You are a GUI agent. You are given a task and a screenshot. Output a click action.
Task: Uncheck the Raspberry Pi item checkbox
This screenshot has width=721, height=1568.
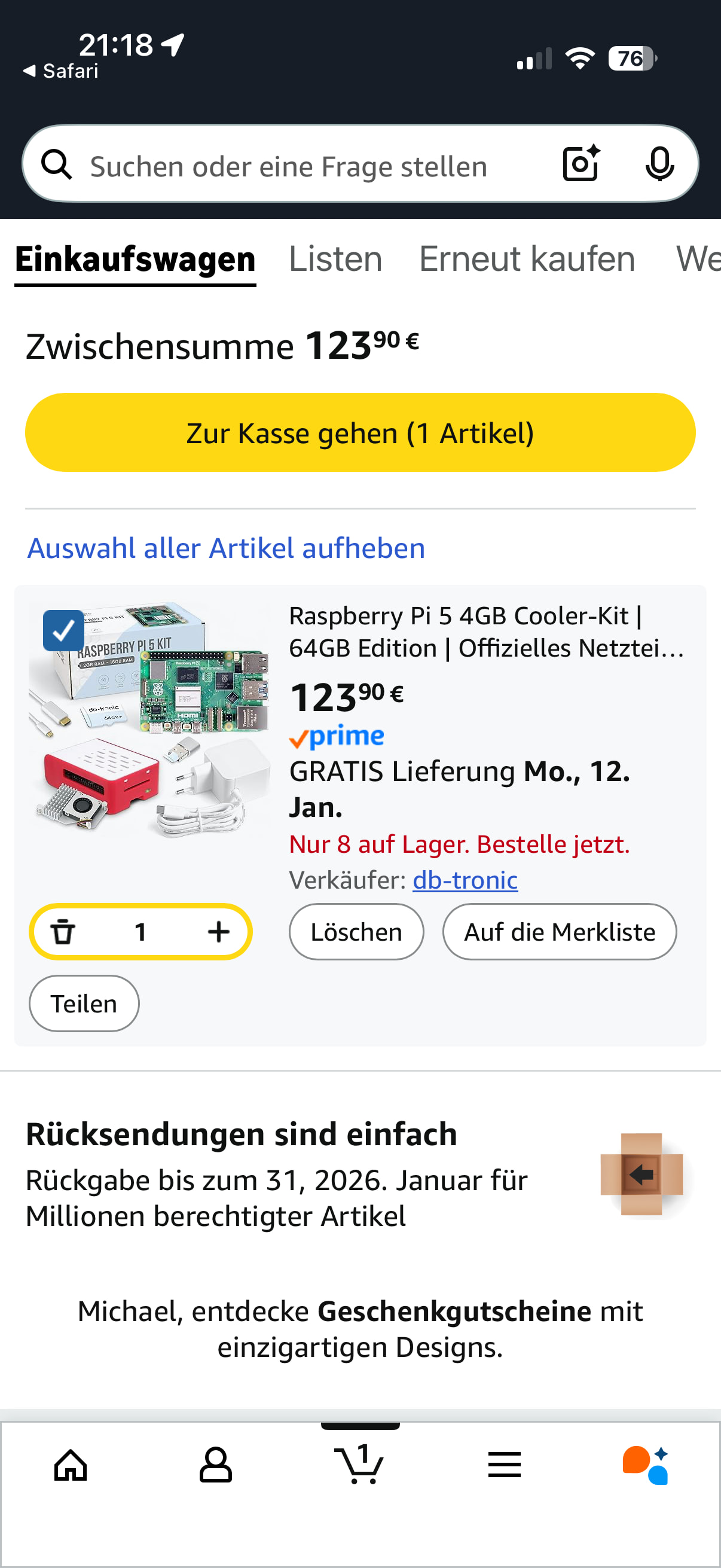tap(64, 630)
